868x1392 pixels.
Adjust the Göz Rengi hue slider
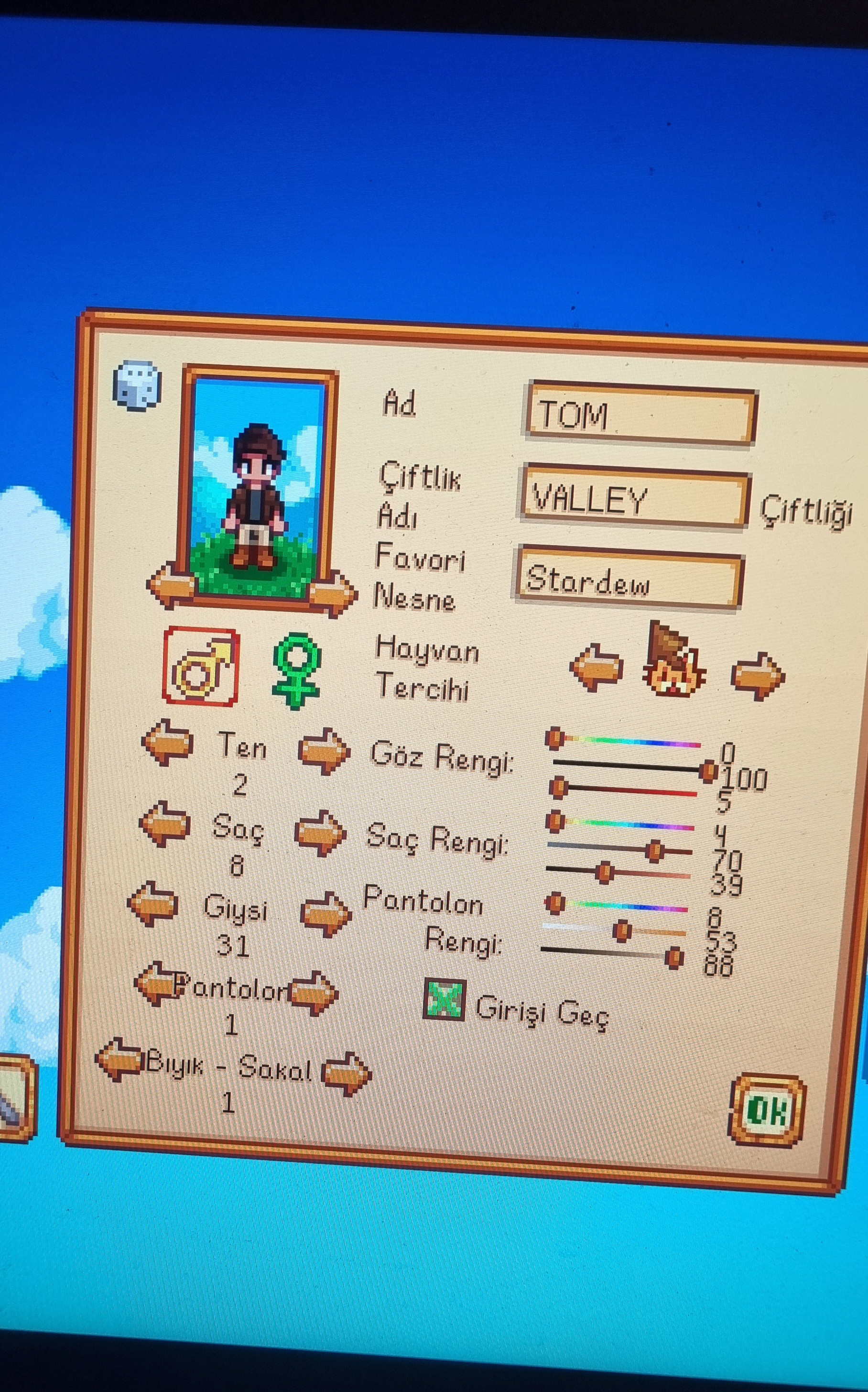coord(626,741)
